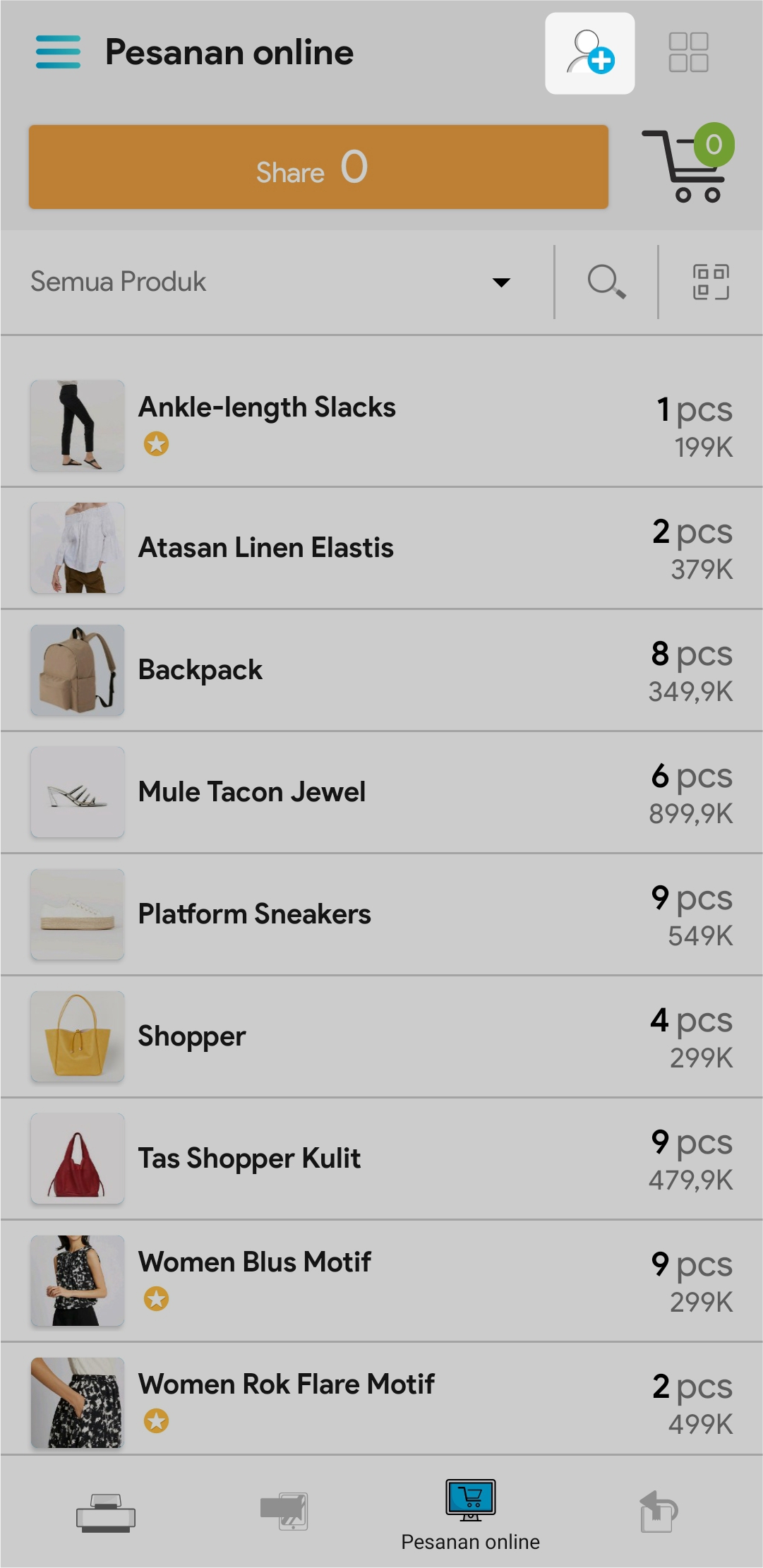Select Ankle-length Slacks product

[x=381, y=426]
